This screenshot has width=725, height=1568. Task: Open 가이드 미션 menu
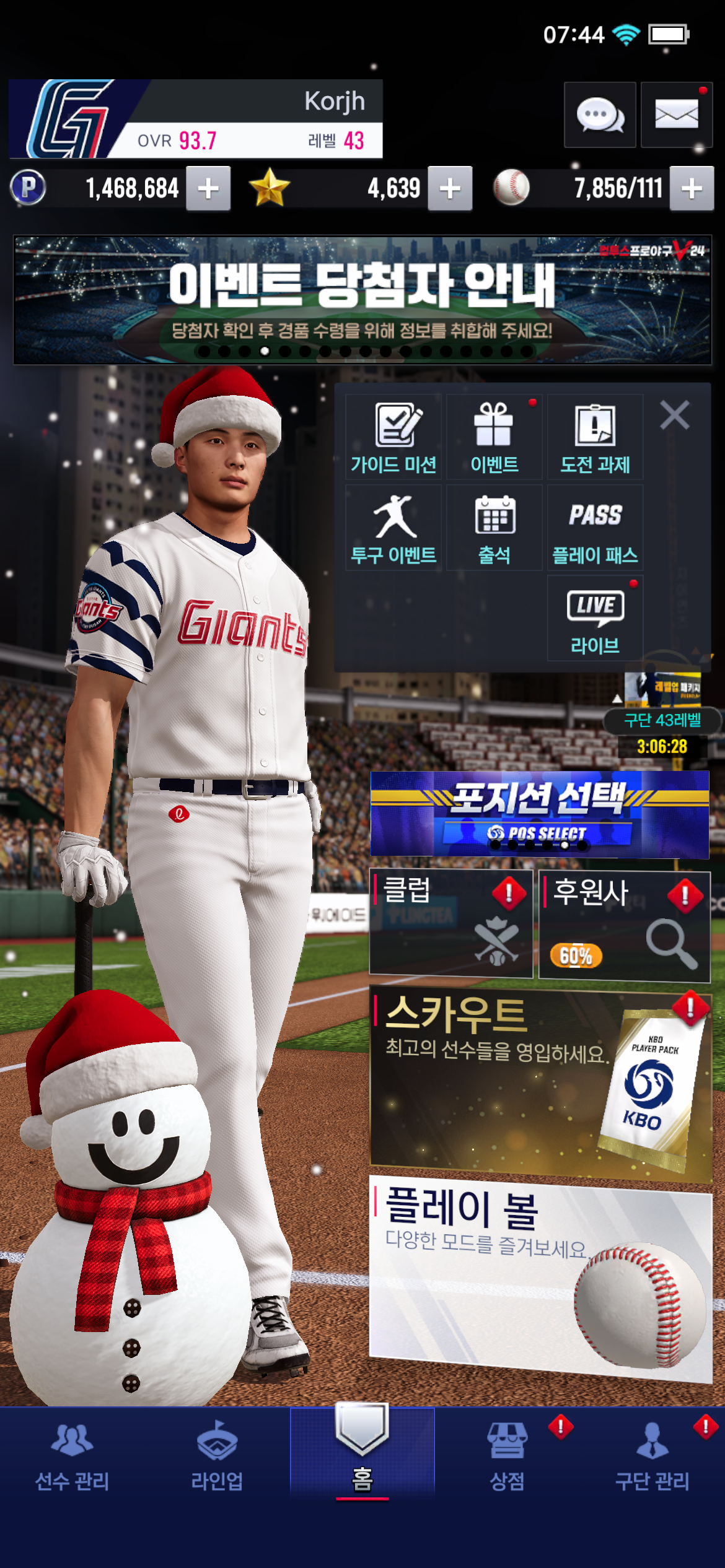393,437
